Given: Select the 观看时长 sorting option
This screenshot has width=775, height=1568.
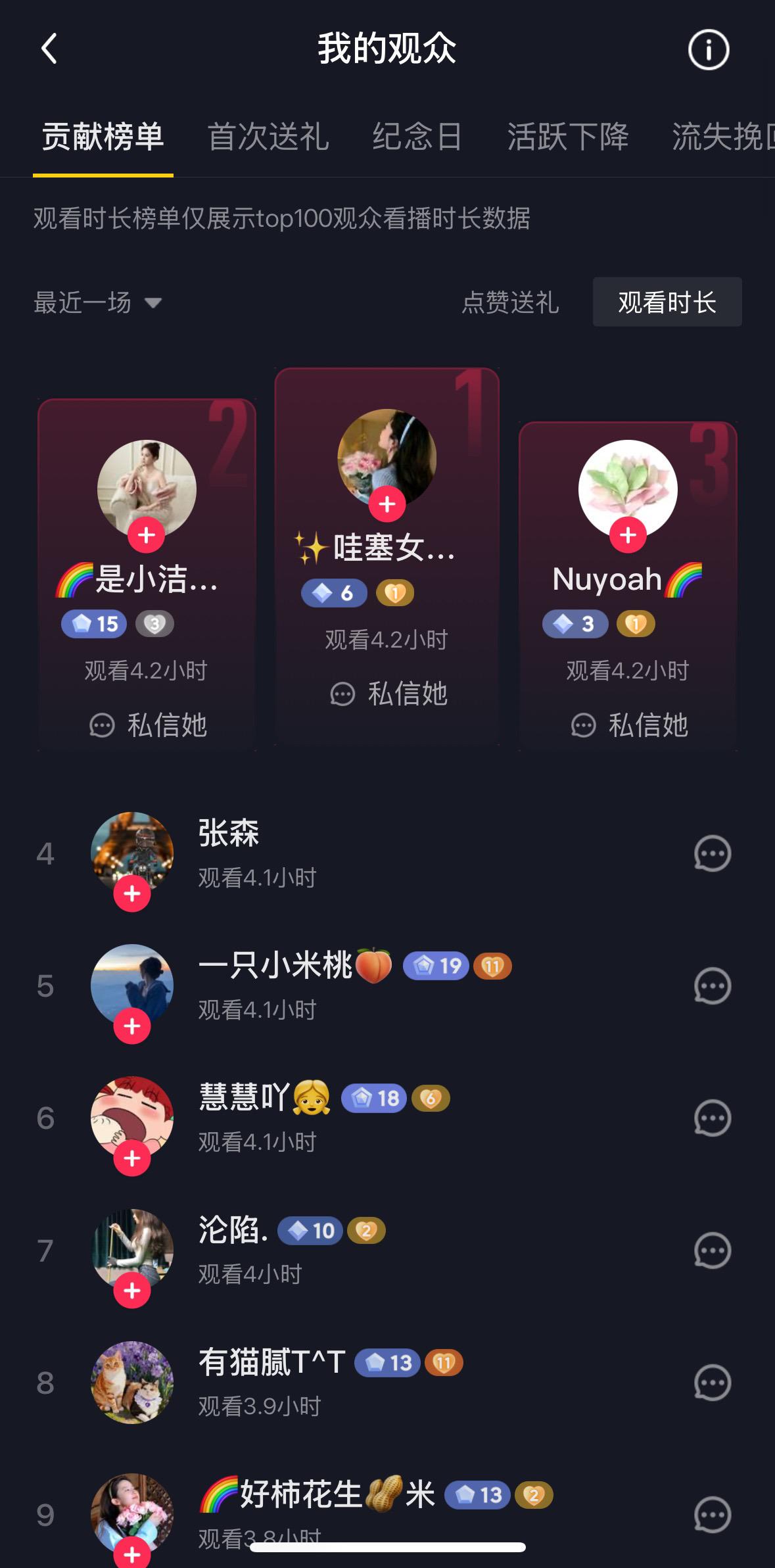Looking at the screenshot, I should click(667, 302).
